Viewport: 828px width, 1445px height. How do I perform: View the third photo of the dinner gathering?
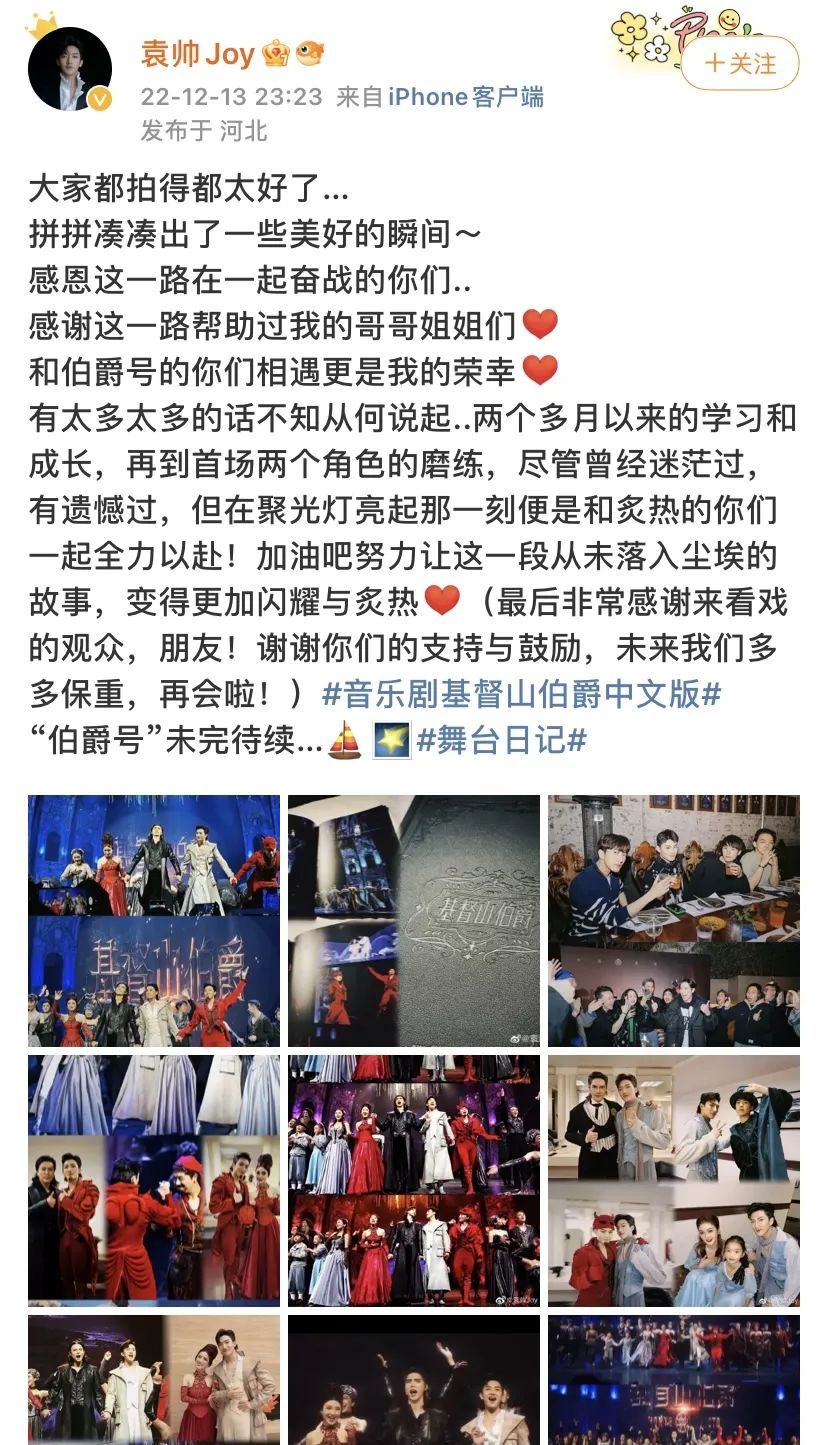pos(673,920)
